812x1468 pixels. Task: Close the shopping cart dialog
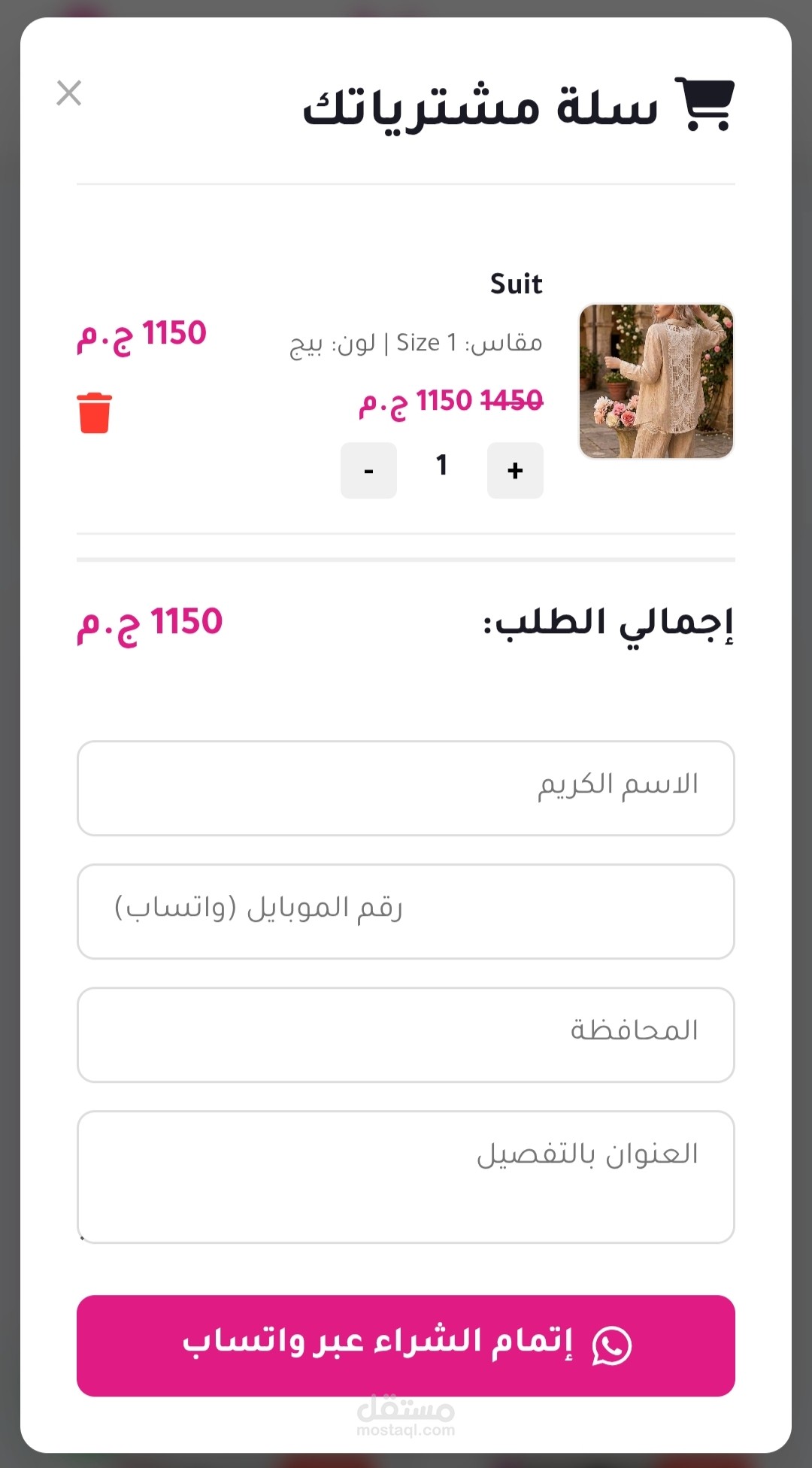coord(68,93)
